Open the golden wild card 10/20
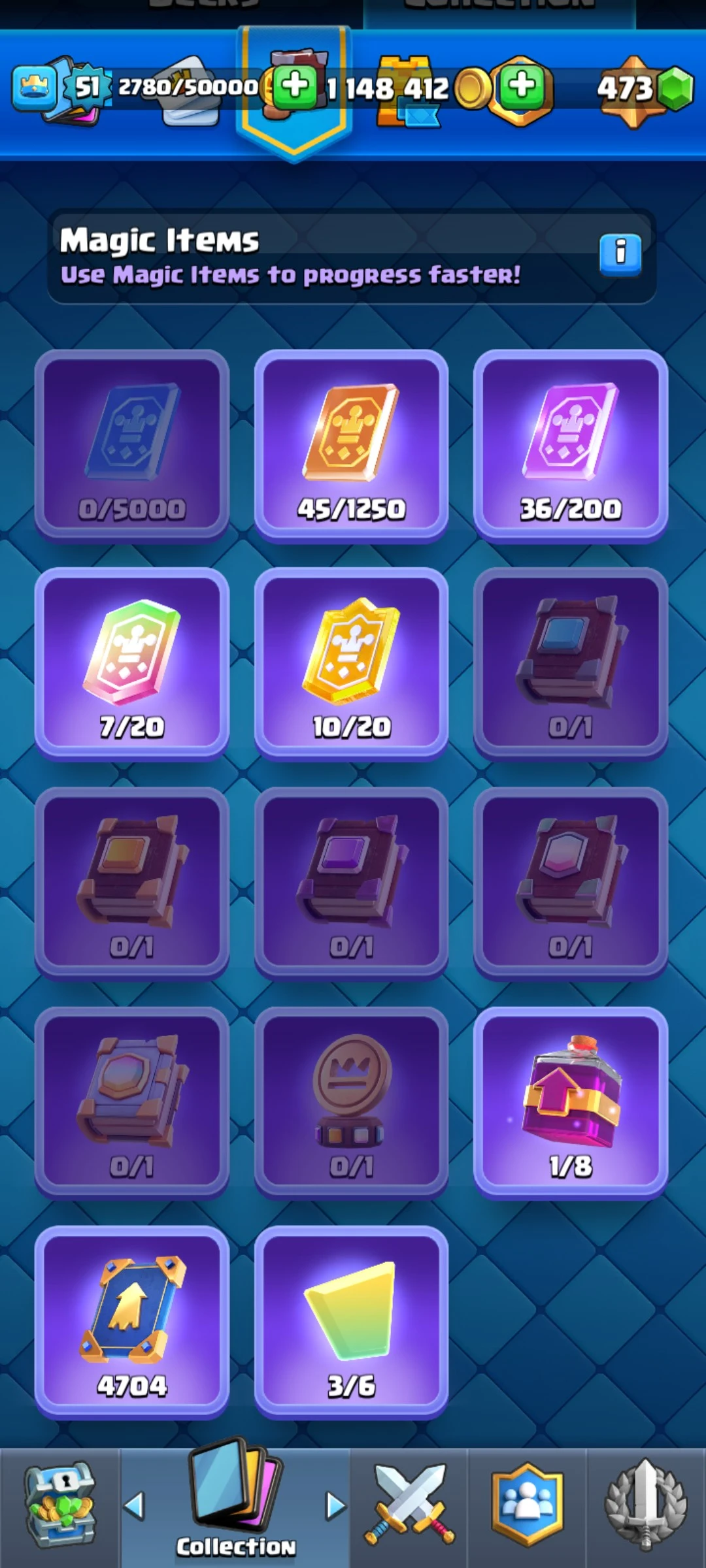This screenshot has height=1568, width=706. pyautogui.click(x=351, y=664)
